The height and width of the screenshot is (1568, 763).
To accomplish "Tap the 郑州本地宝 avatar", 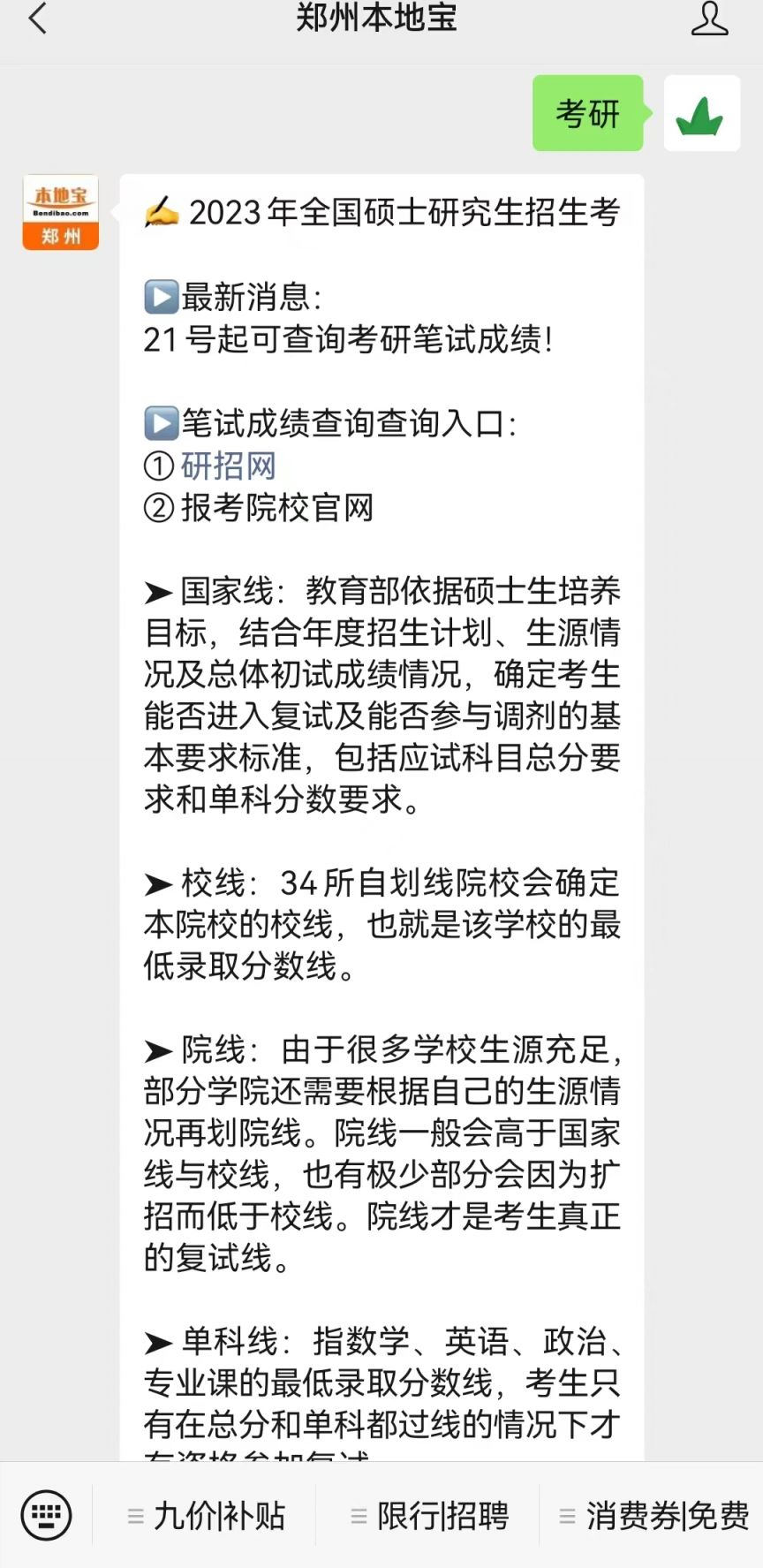I will coord(61,213).
